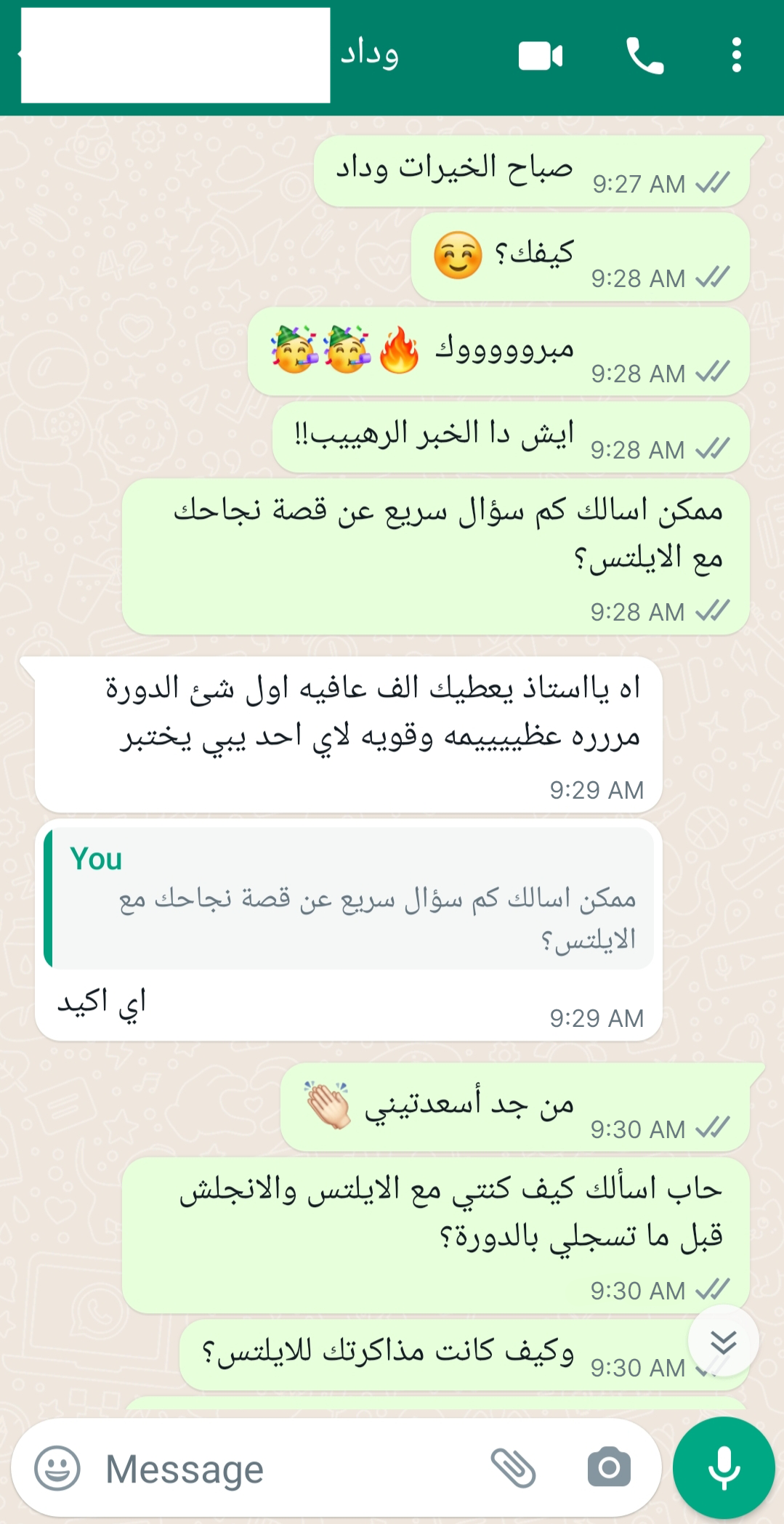Start a video call with وداد
Viewport: 784px width, 1524px height.
541,56
